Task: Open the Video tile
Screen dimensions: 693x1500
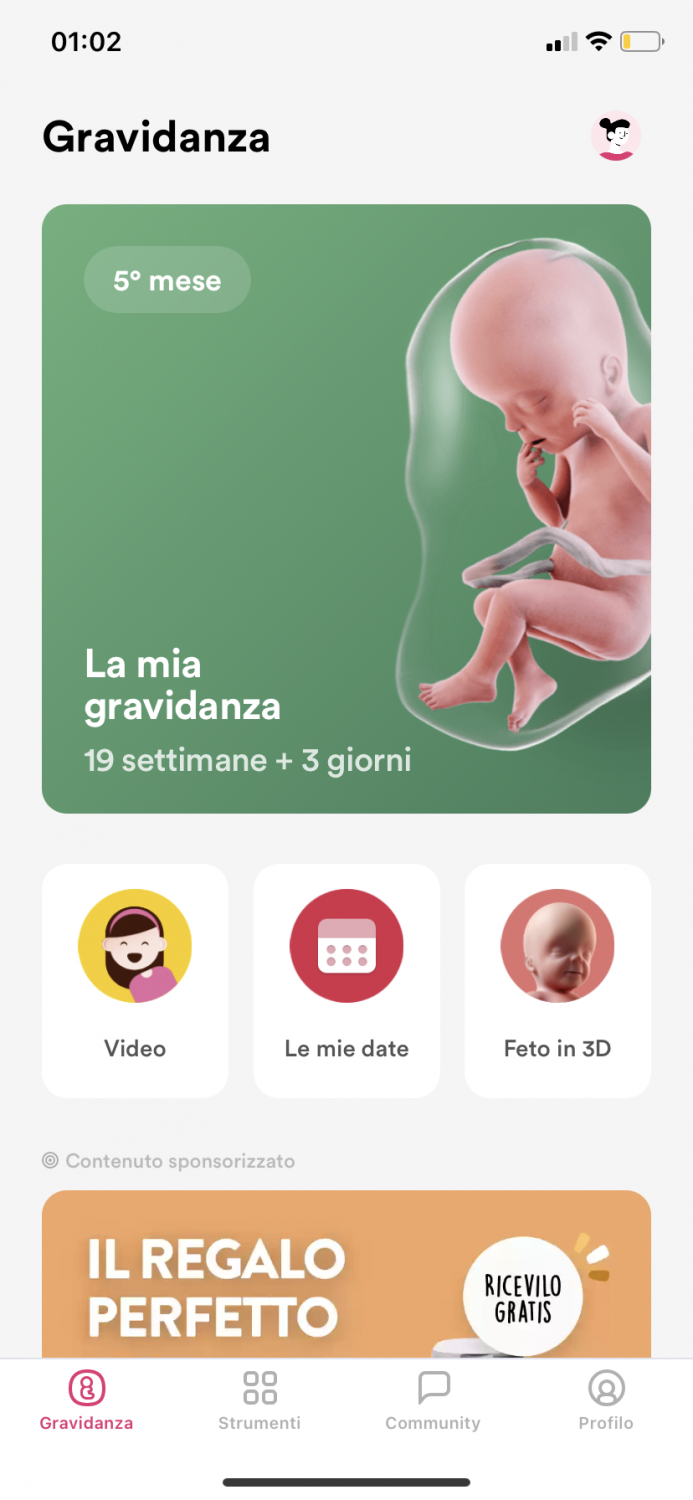Action: click(135, 980)
